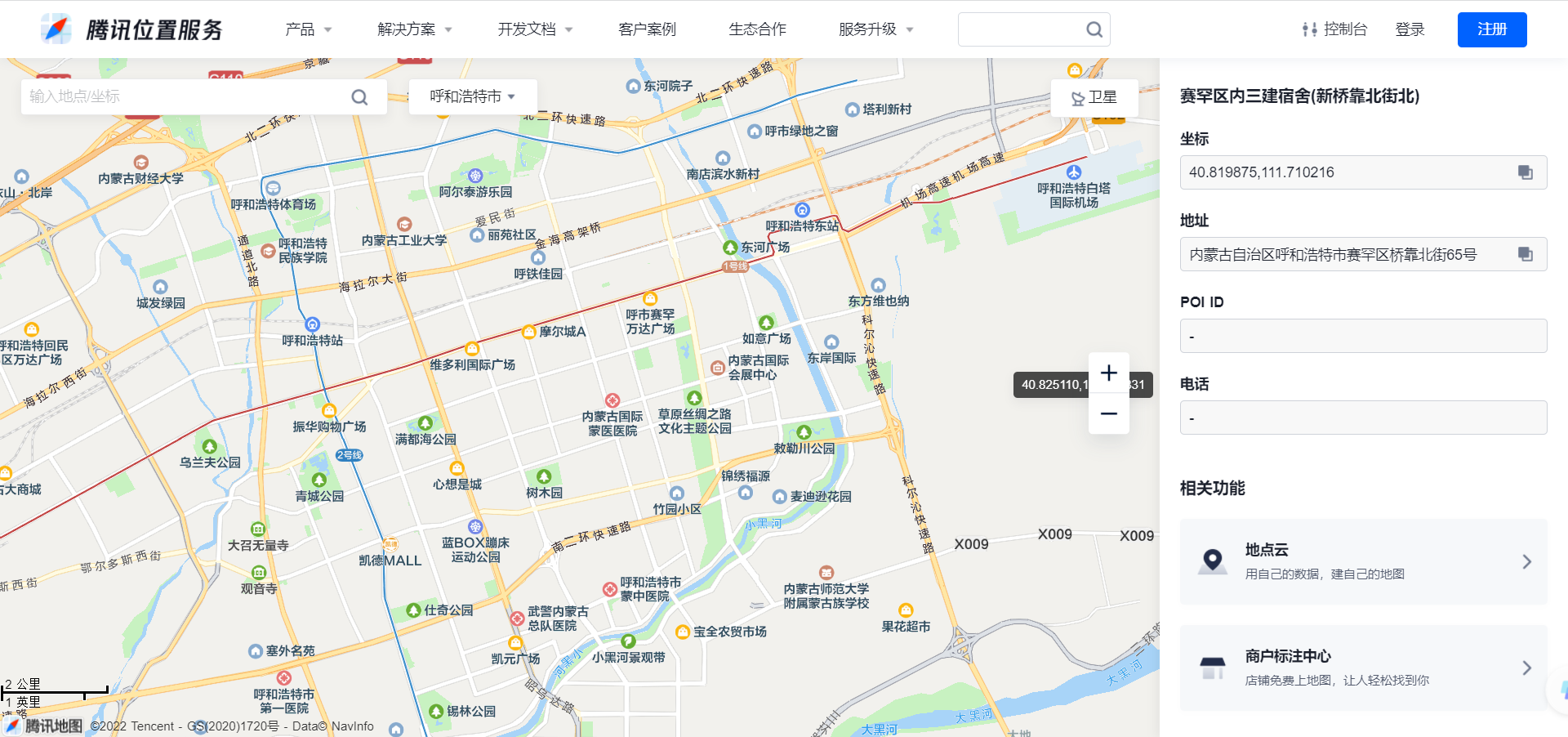
Task: Open the 呼和浩特市 city selector
Action: [472, 96]
